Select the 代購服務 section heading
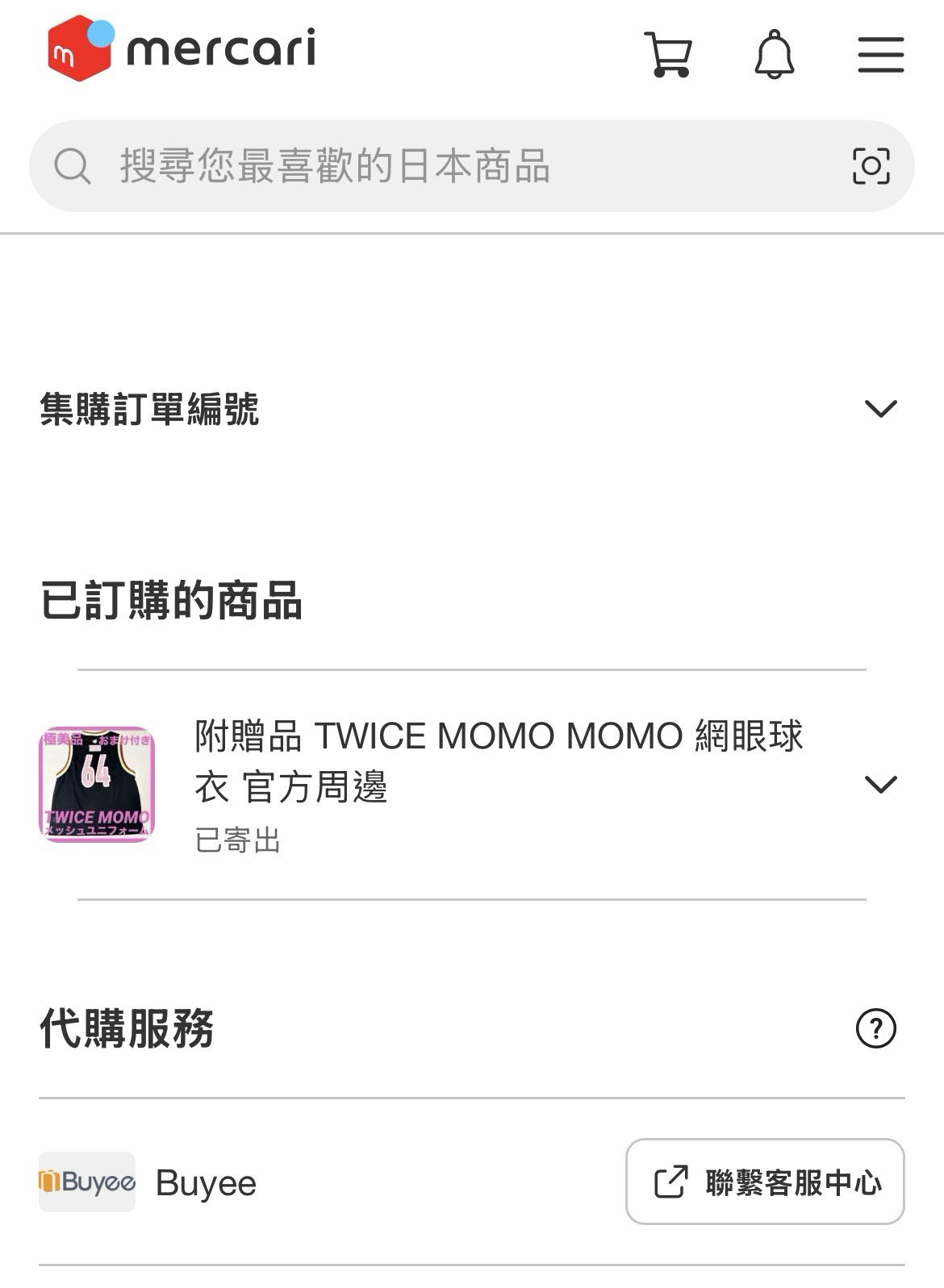Image resolution: width=944 pixels, height=1288 pixels. (131, 1028)
